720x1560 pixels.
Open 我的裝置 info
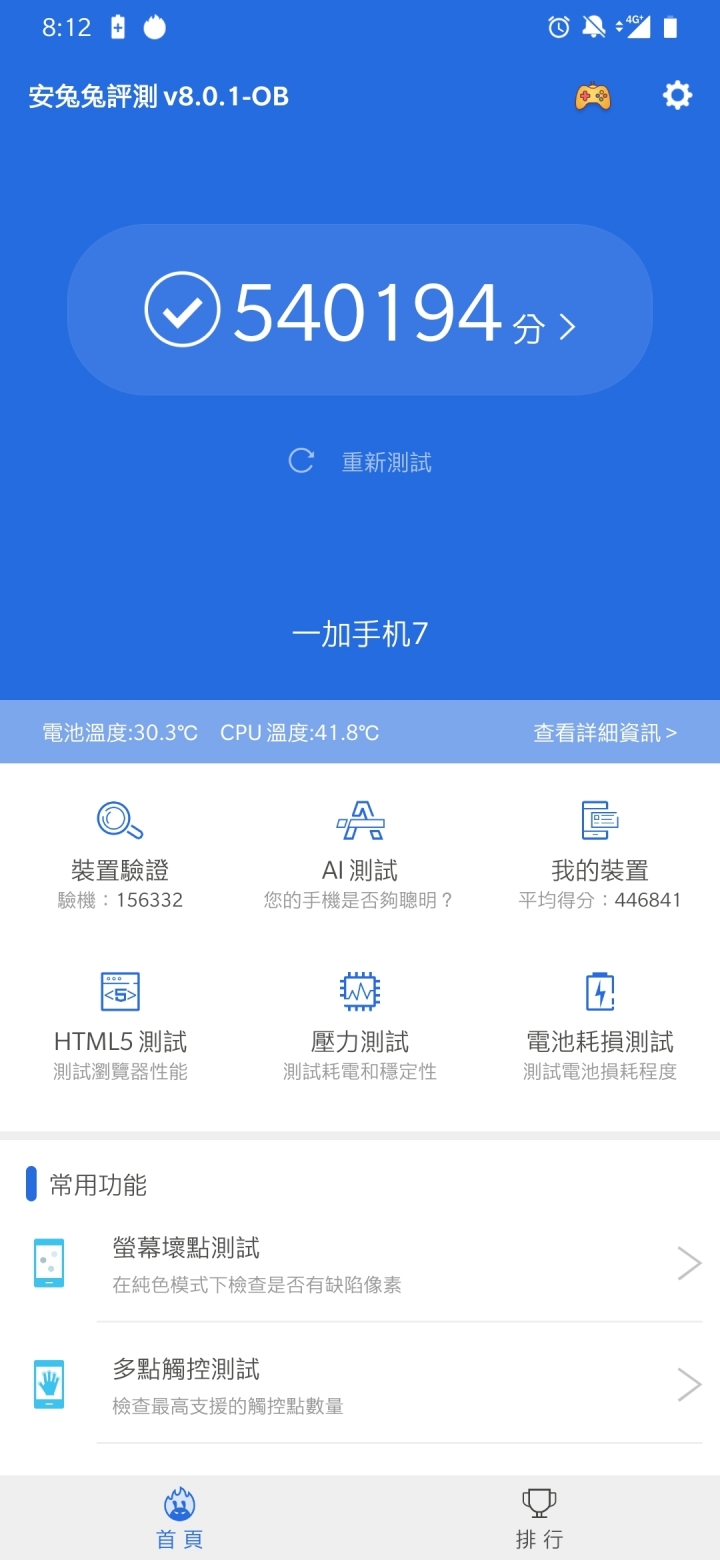[x=600, y=853]
